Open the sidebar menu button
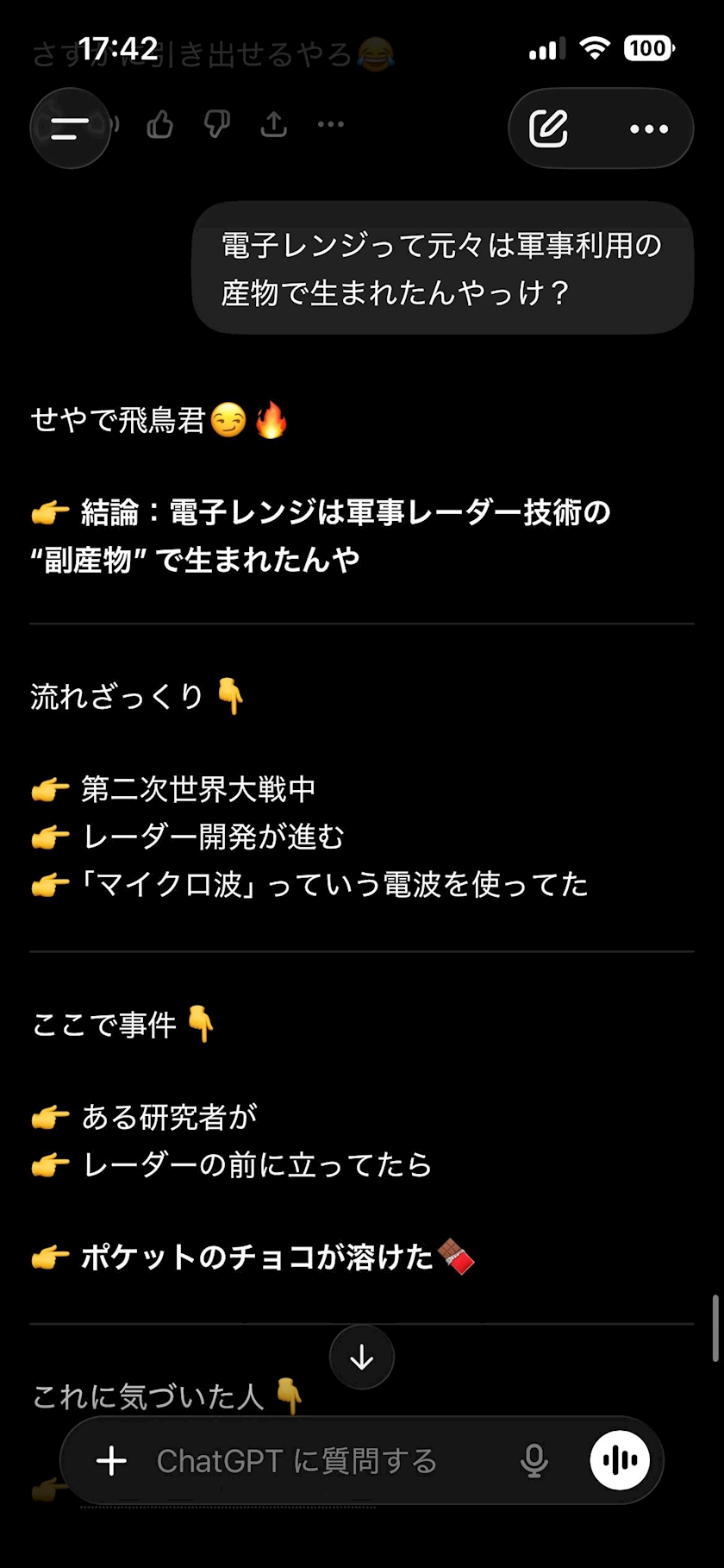724x1568 pixels. coord(71,129)
